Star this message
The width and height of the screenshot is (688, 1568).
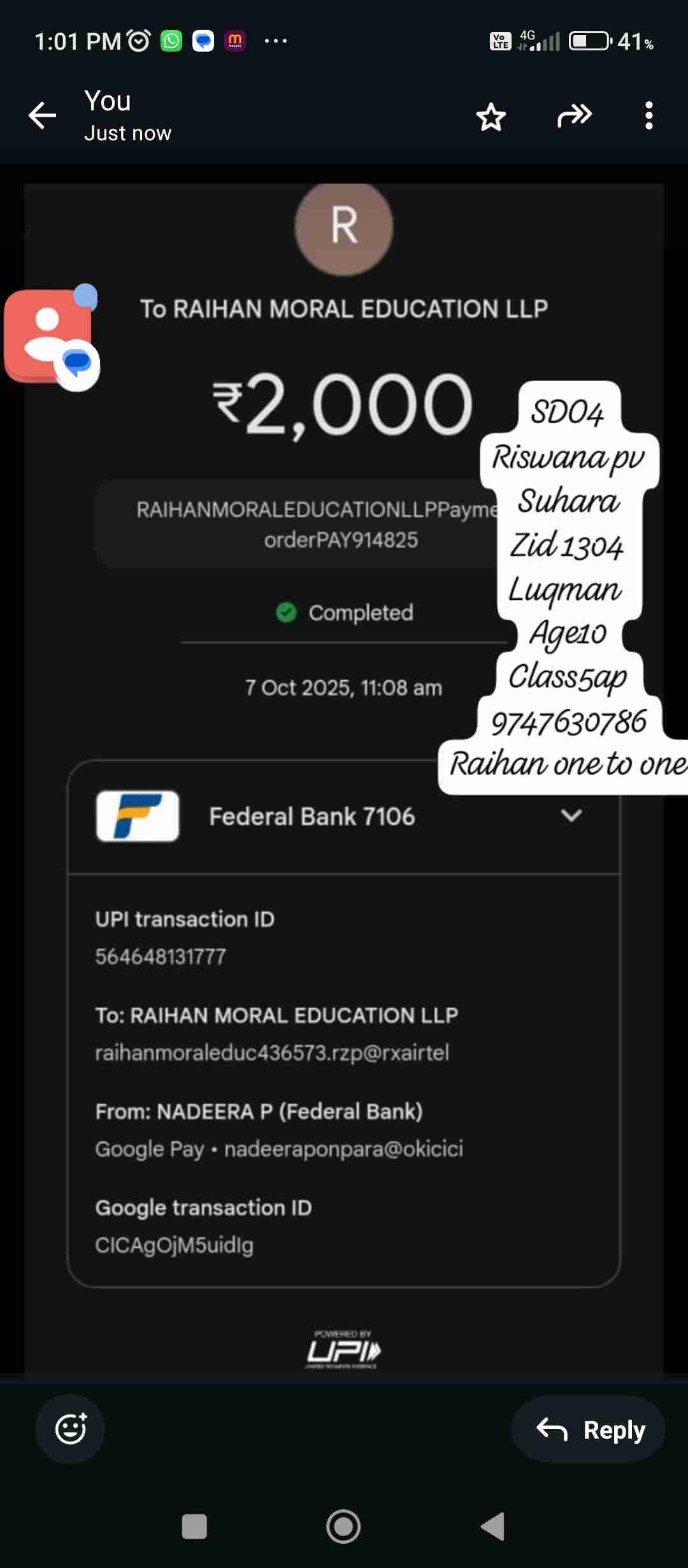click(491, 117)
